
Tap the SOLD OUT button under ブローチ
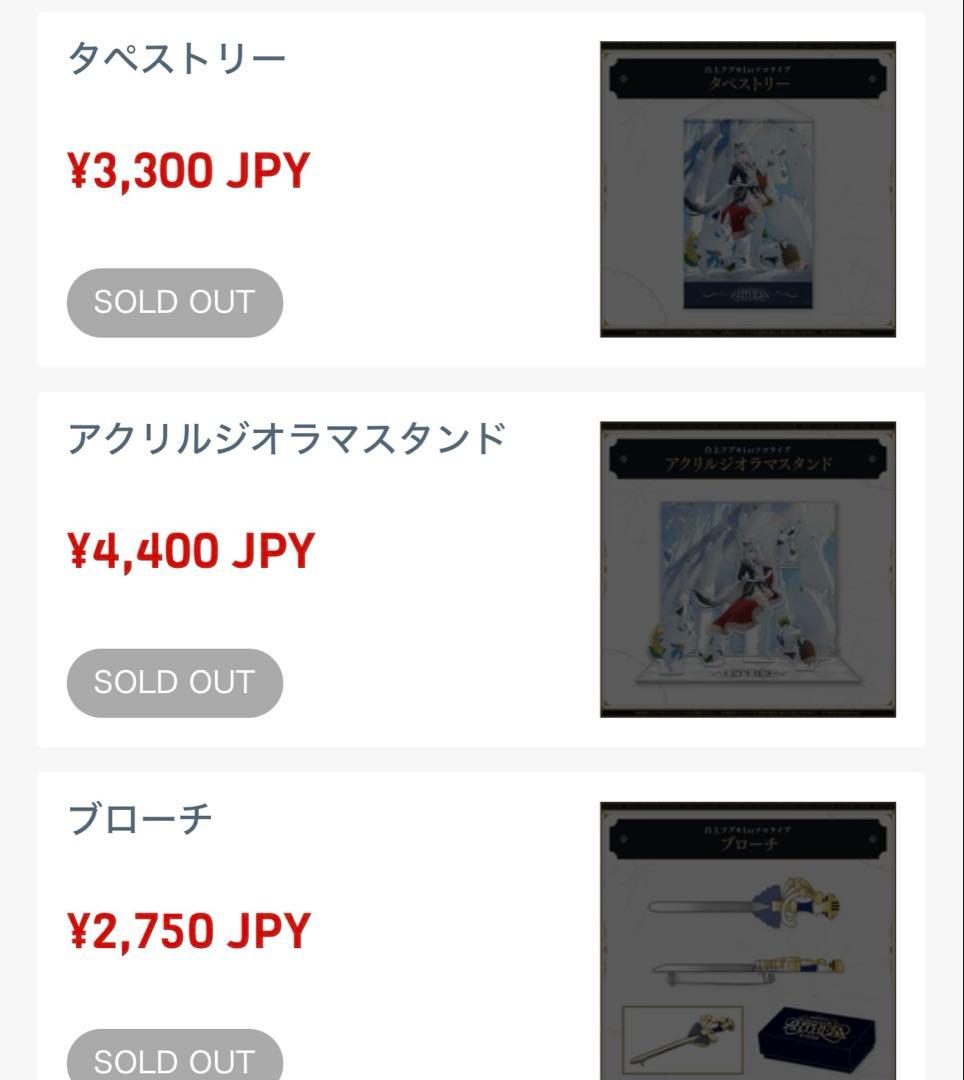pyautogui.click(x=175, y=1055)
